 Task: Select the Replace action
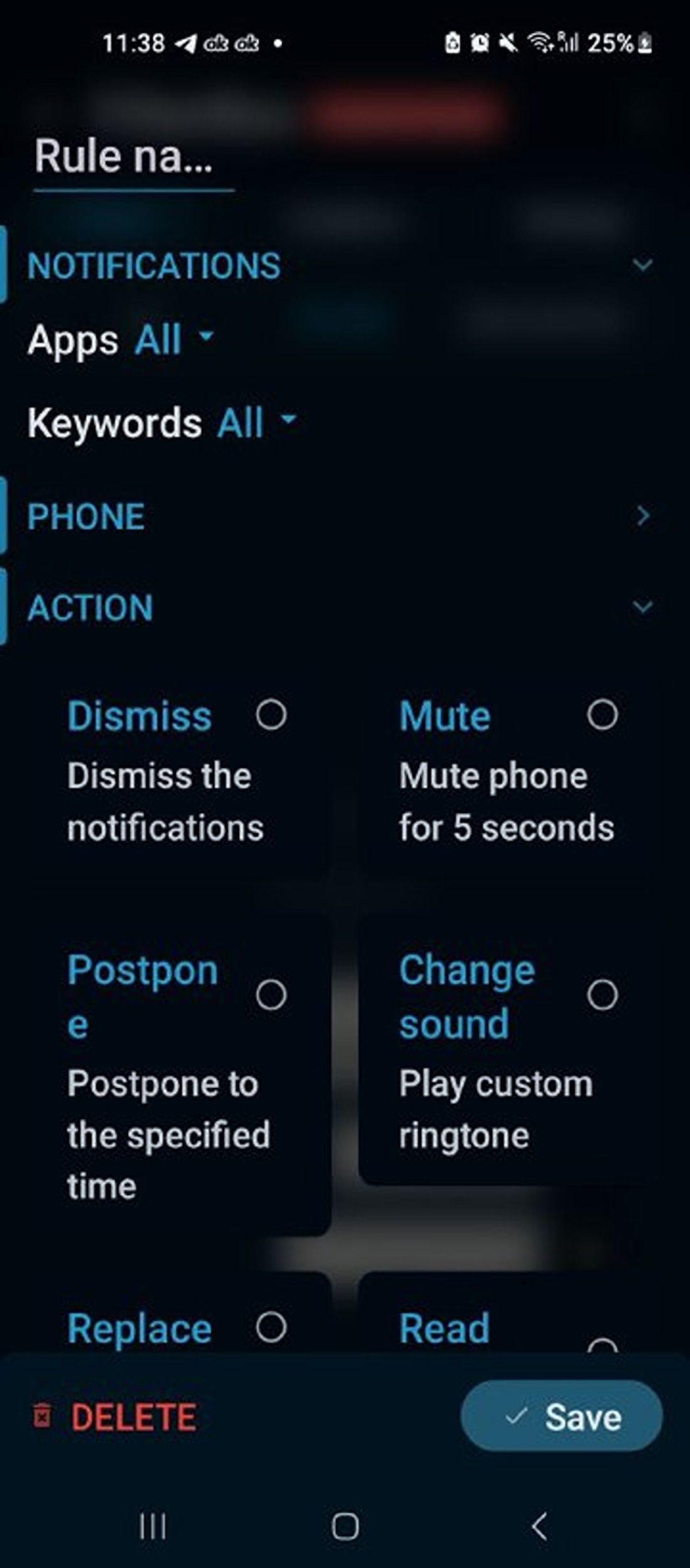coord(271,1327)
